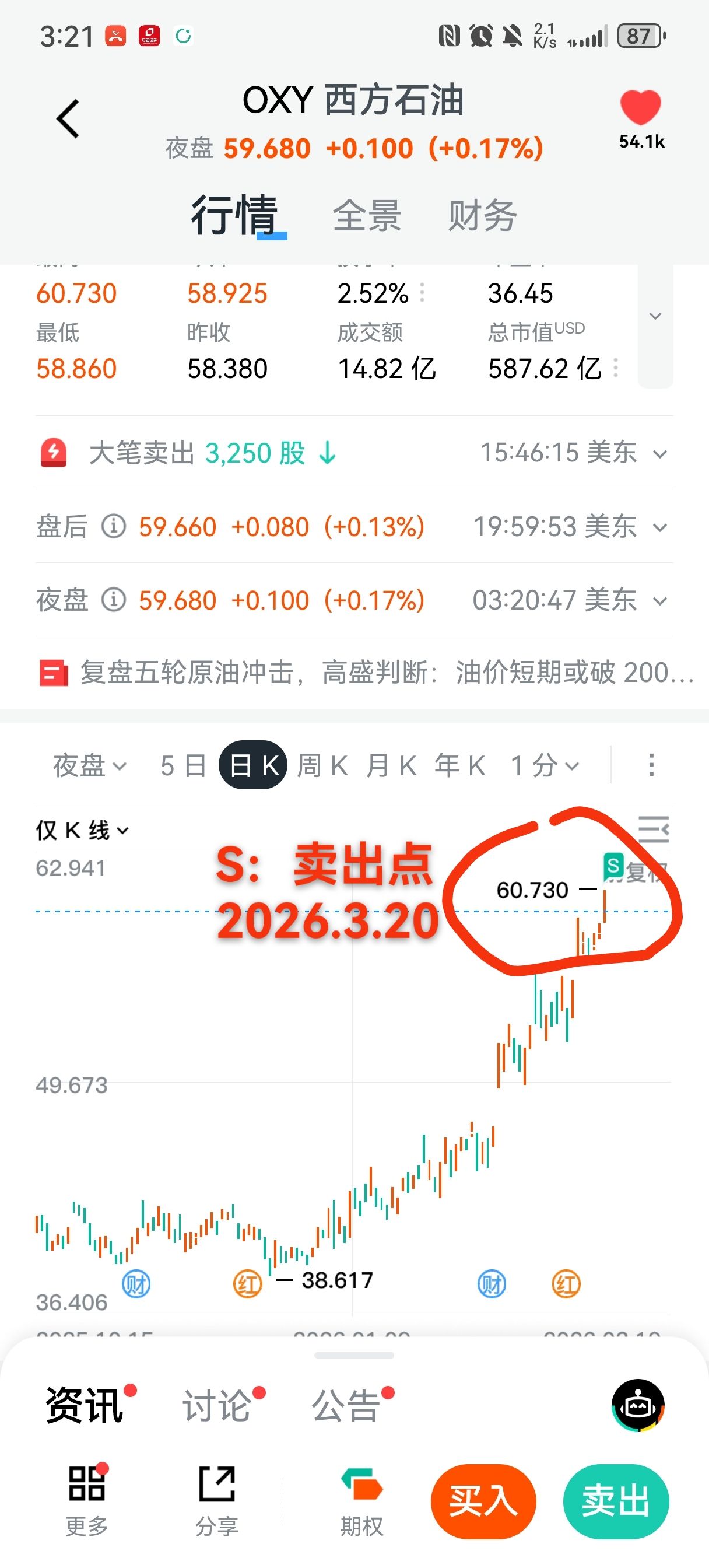Select the 月K chart period
Screen dimensions: 709x1568
(391, 766)
